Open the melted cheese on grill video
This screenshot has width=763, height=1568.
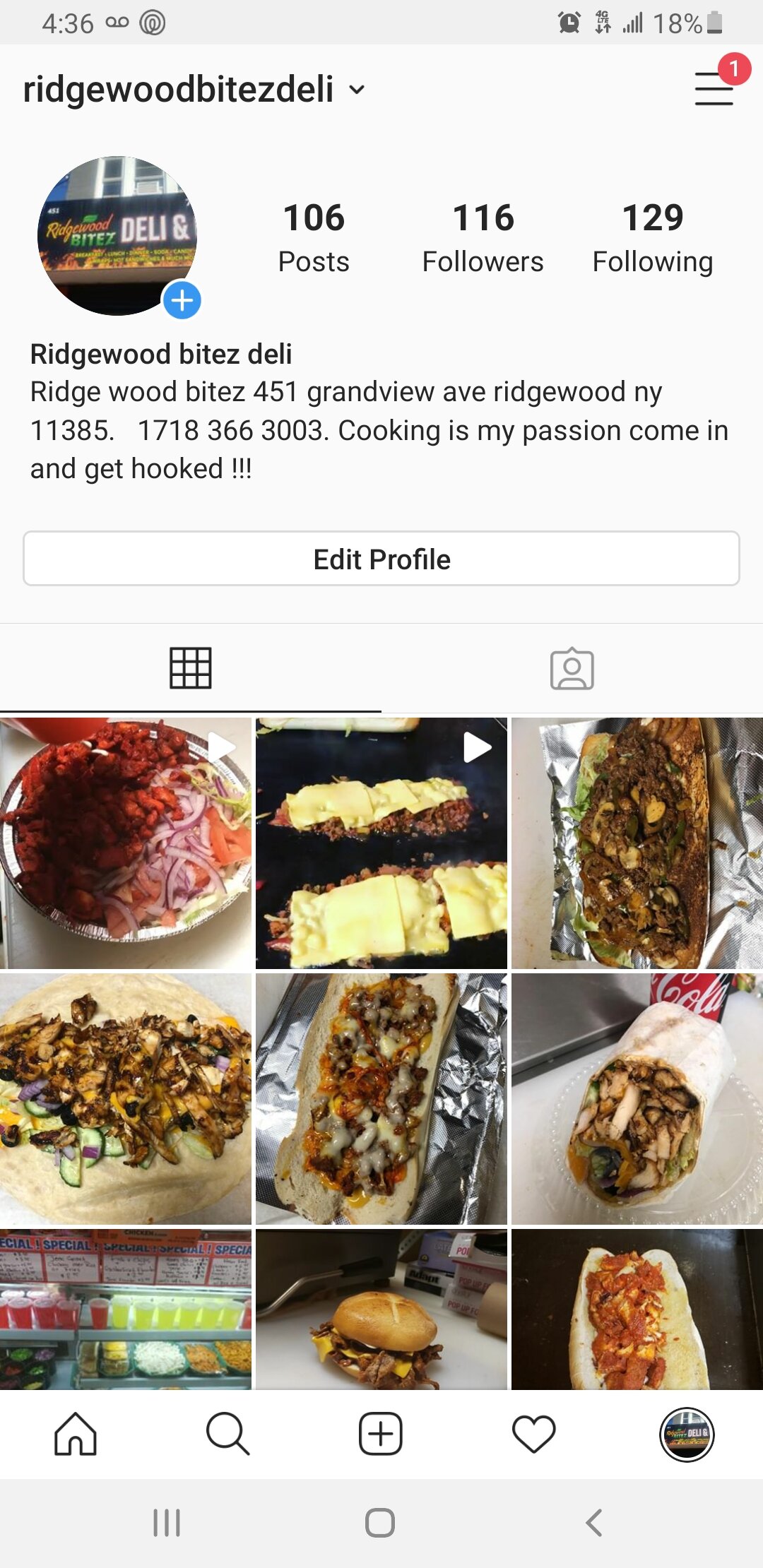click(x=381, y=843)
